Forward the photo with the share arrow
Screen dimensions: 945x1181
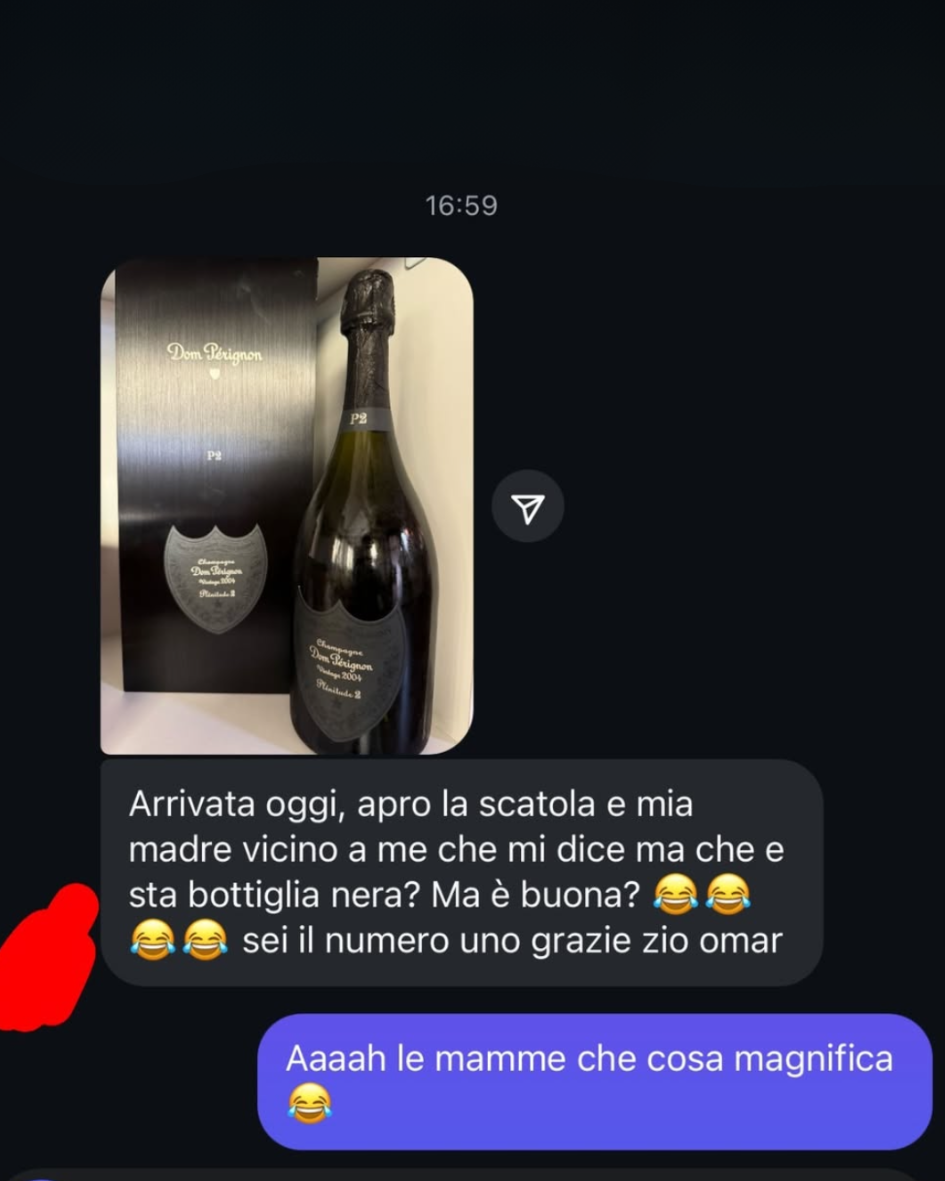point(527,506)
